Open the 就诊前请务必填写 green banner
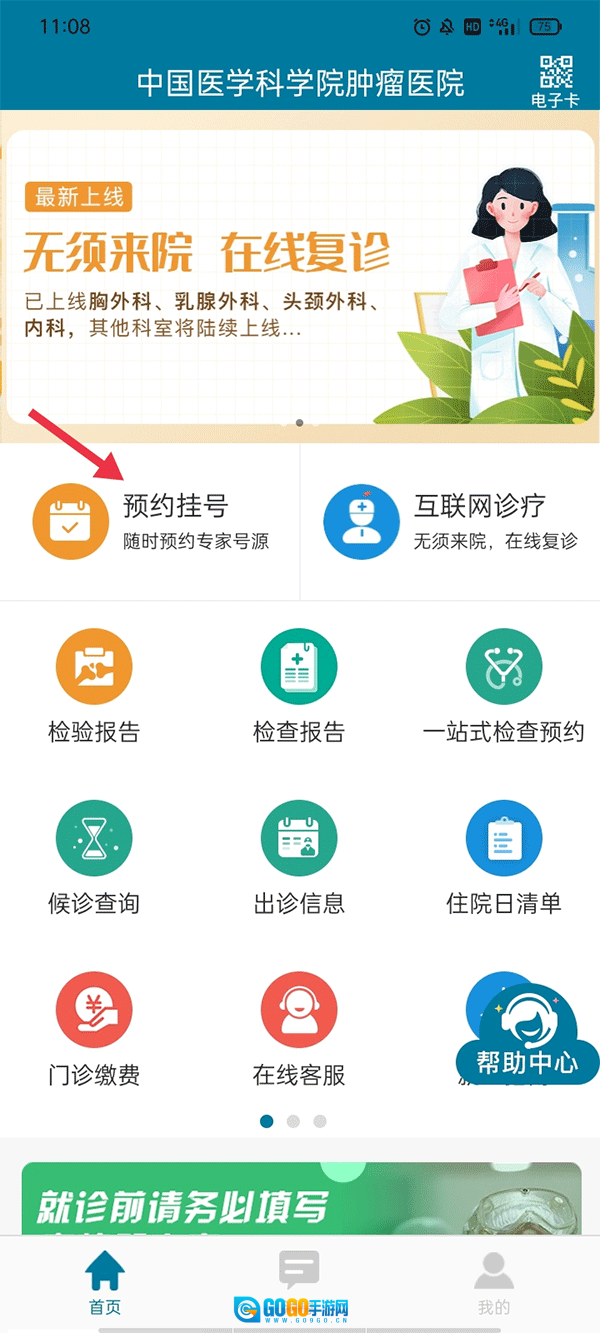Image resolution: width=600 pixels, height=1333 pixels. point(300,1198)
